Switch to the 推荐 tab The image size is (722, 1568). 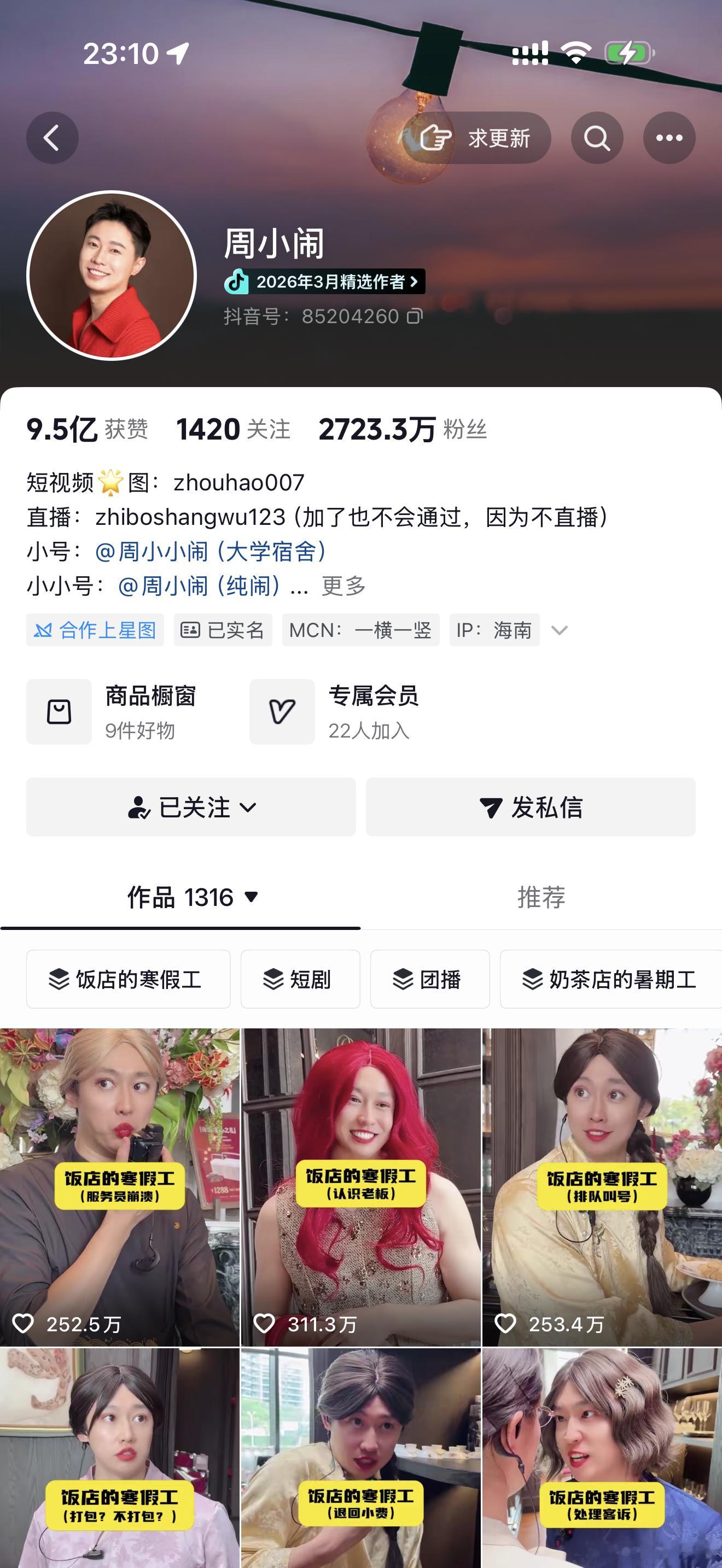click(540, 897)
